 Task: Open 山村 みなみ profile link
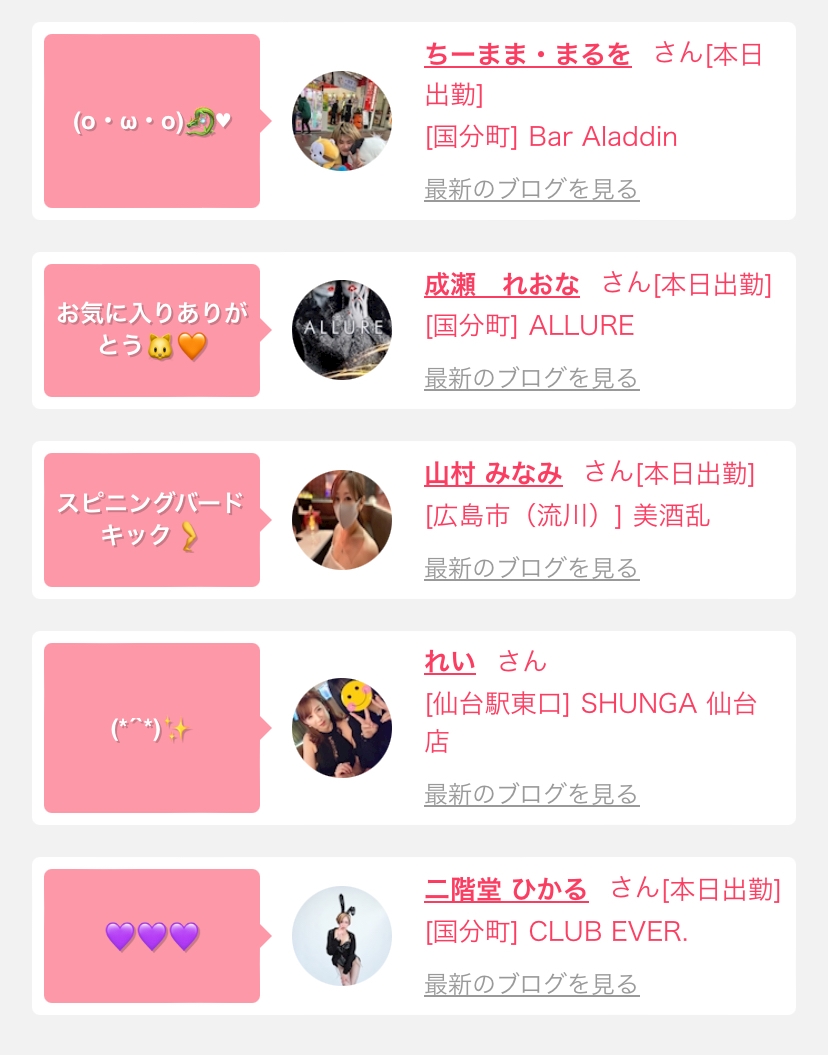(x=493, y=473)
